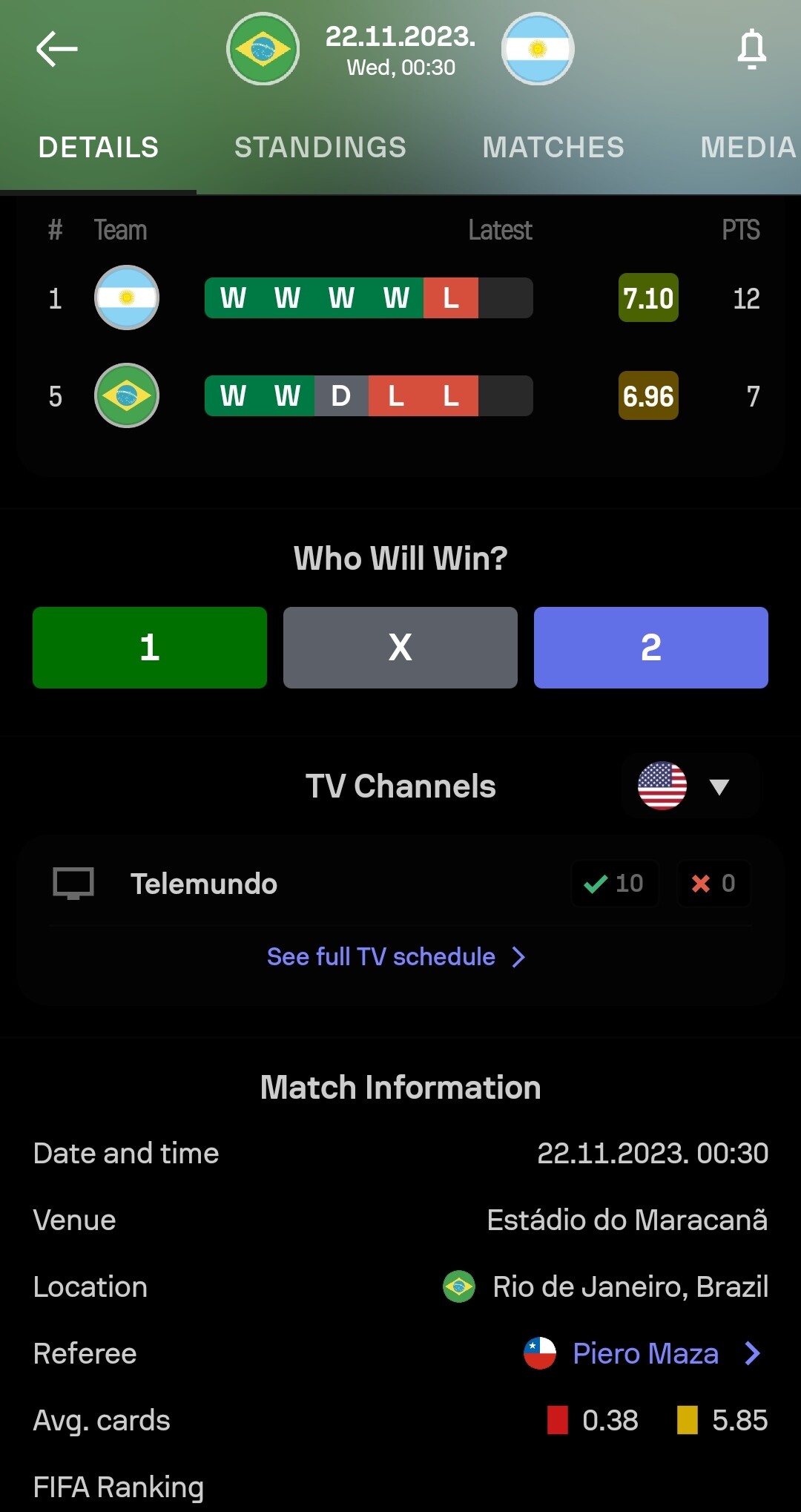This screenshot has width=801, height=1512.
Task: Mark Telemundo as wrong with red X
Action: pos(713,884)
